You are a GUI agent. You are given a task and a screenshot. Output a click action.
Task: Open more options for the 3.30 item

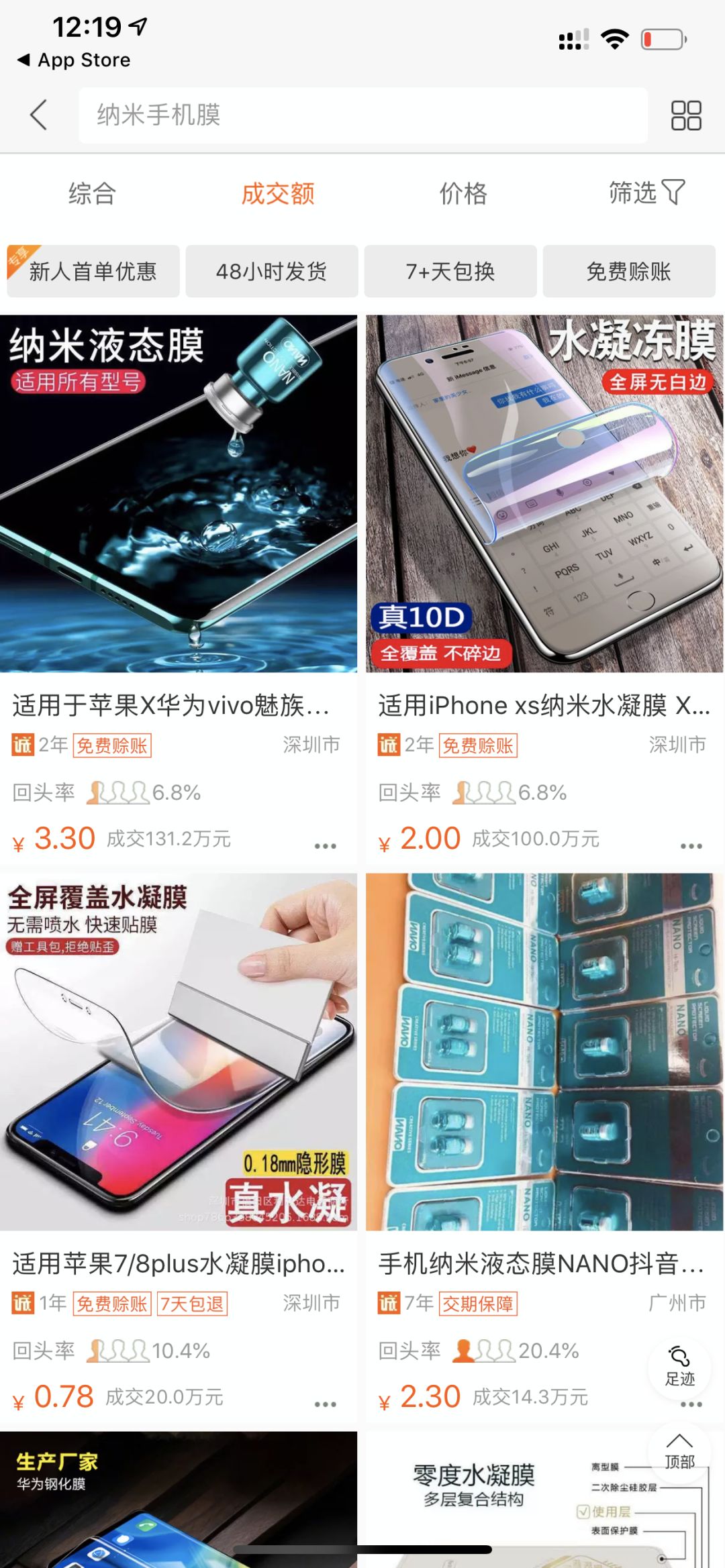point(326,846)
